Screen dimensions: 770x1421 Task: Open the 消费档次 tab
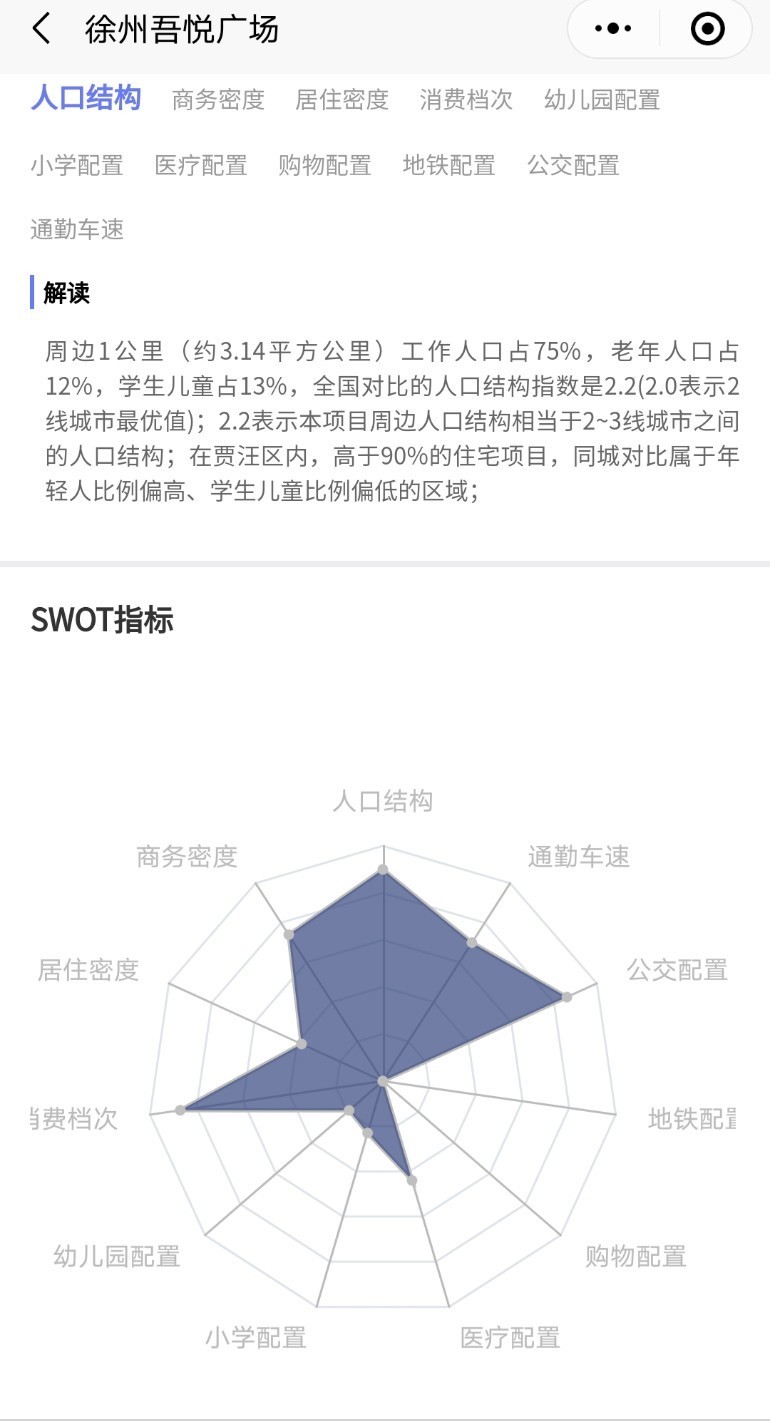(466, 100)
